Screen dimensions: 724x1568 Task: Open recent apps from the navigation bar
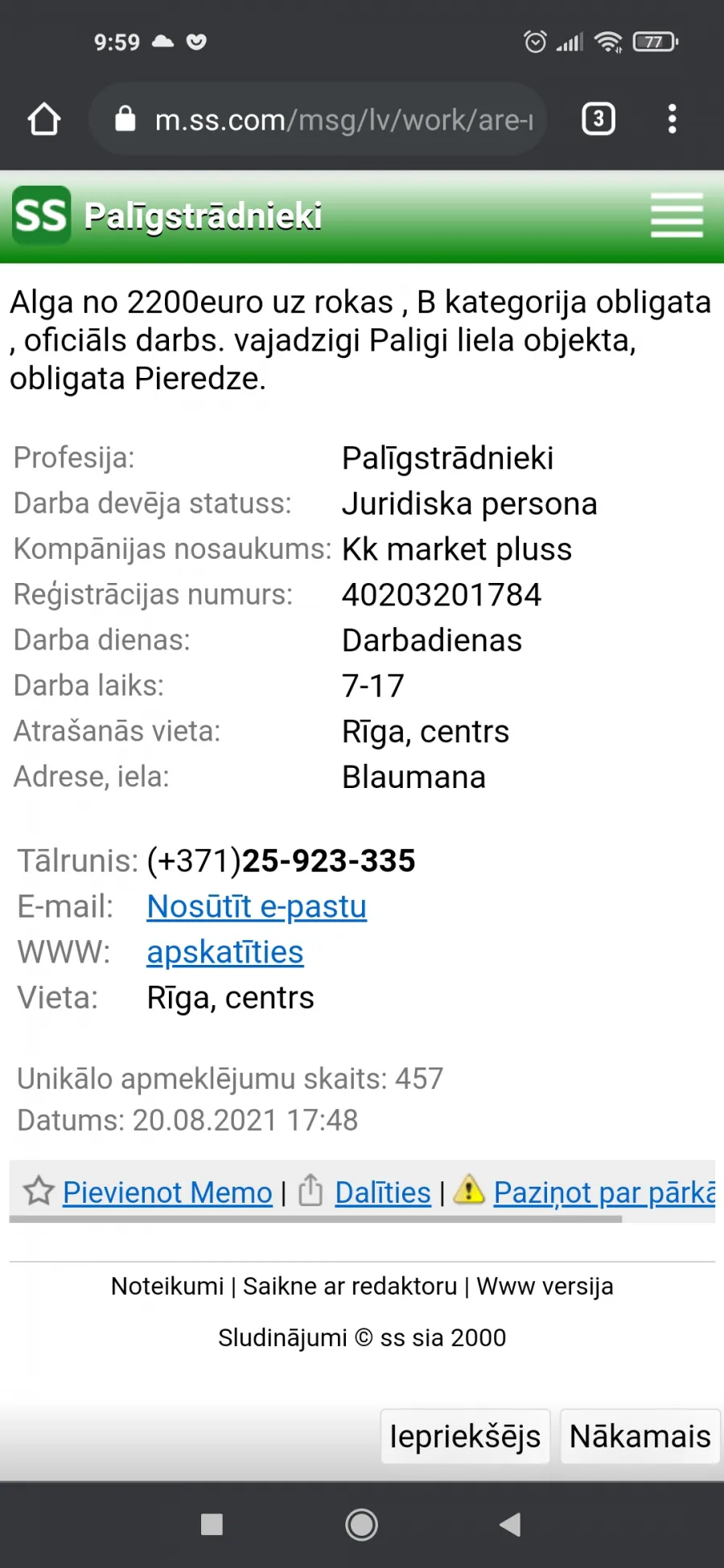(x=212, y=1525)
